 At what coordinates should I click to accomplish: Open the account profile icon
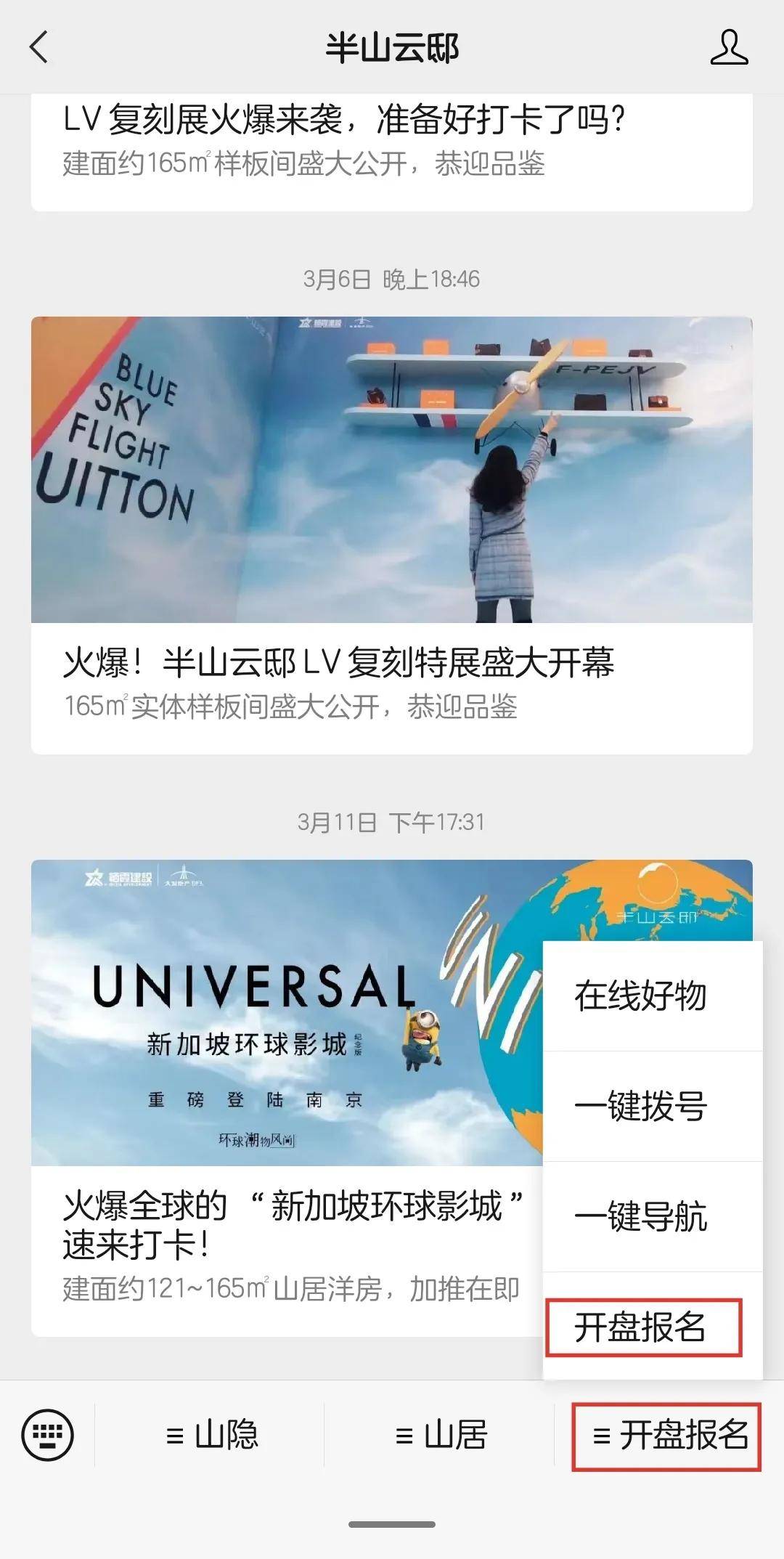(x=729, y=48)
